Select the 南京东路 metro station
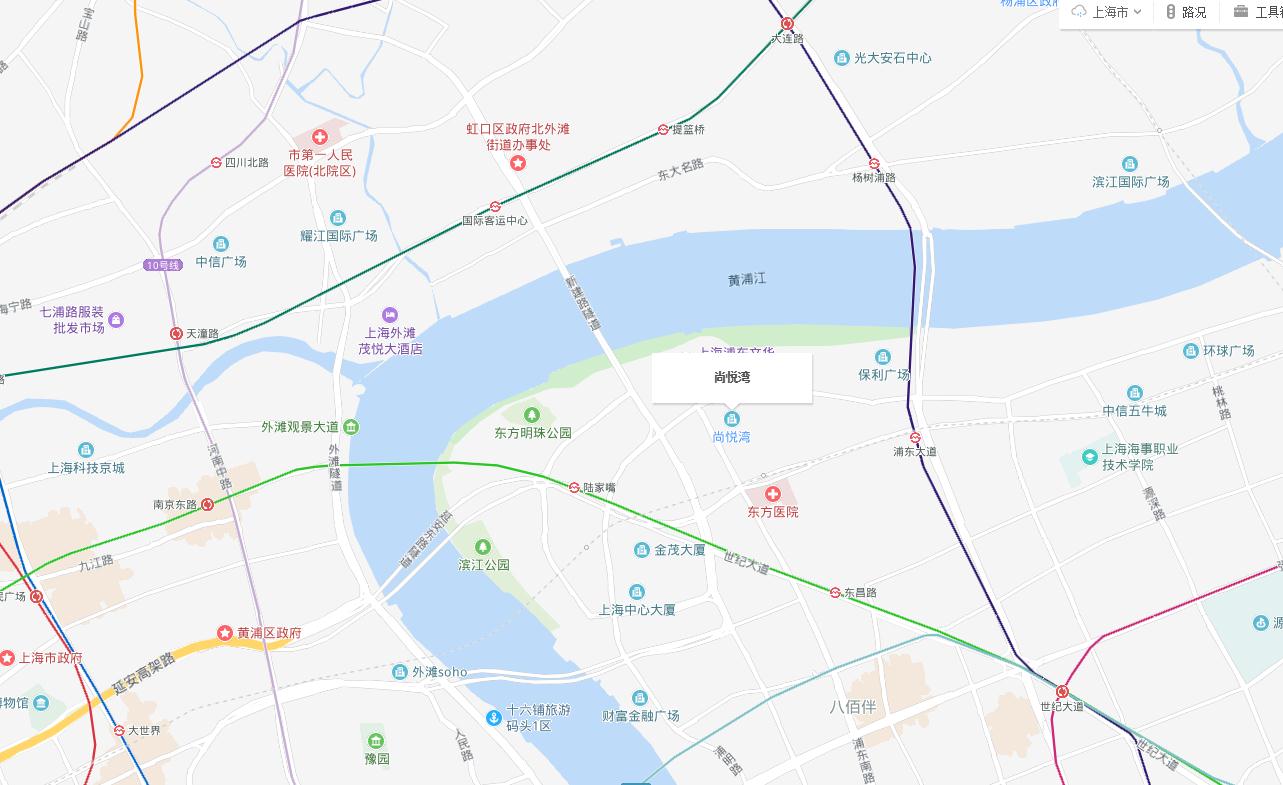This screenshot has height=785, width=1283. pyautogui.click(x=207, y=505)
